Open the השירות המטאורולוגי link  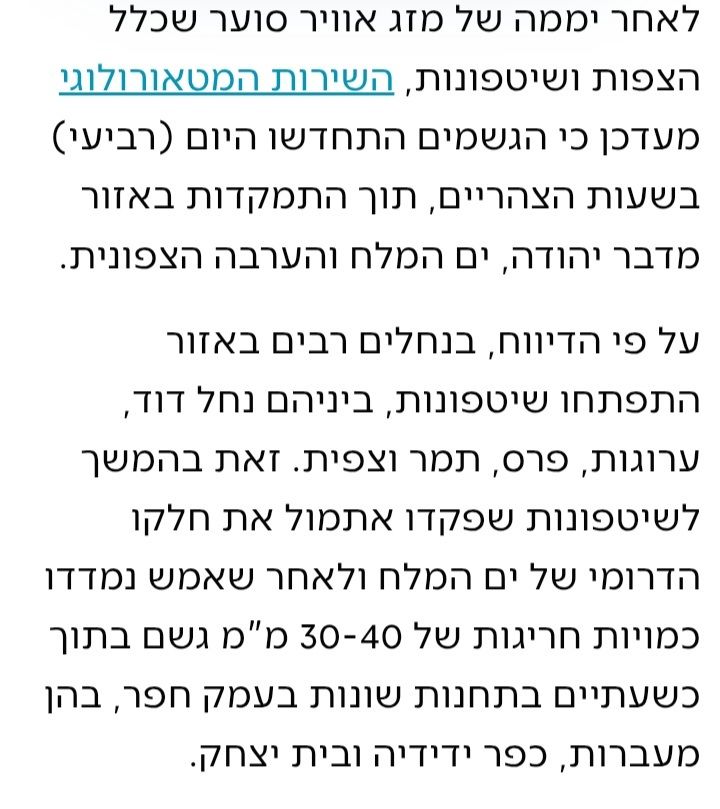(x=227, y=80)
